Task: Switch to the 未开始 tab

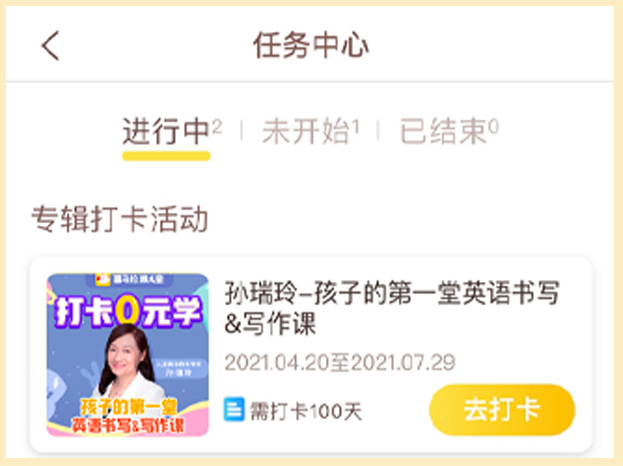Action: [306, 132]
